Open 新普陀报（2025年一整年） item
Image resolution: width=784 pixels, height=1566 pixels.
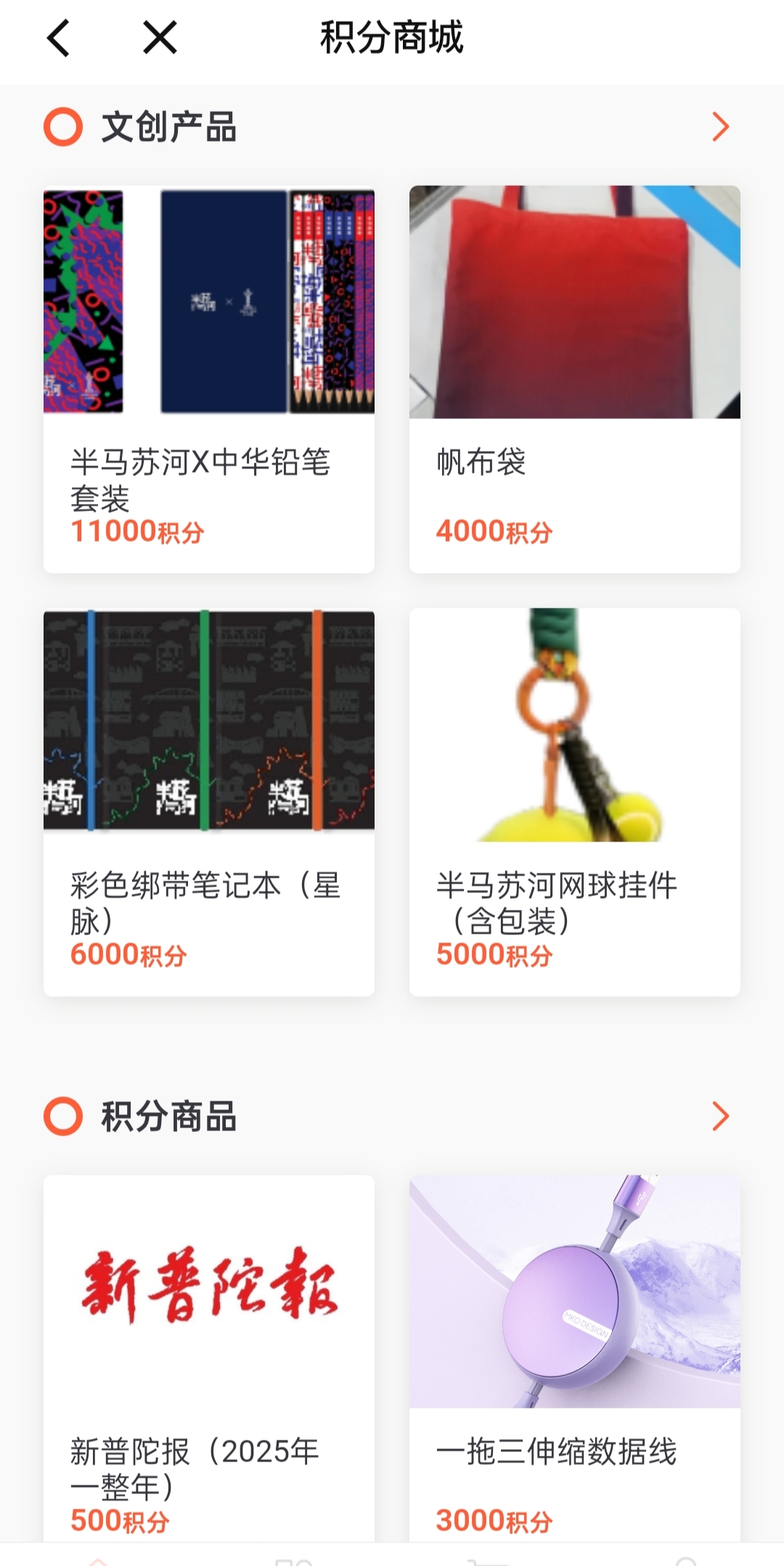coord(209,1356)
